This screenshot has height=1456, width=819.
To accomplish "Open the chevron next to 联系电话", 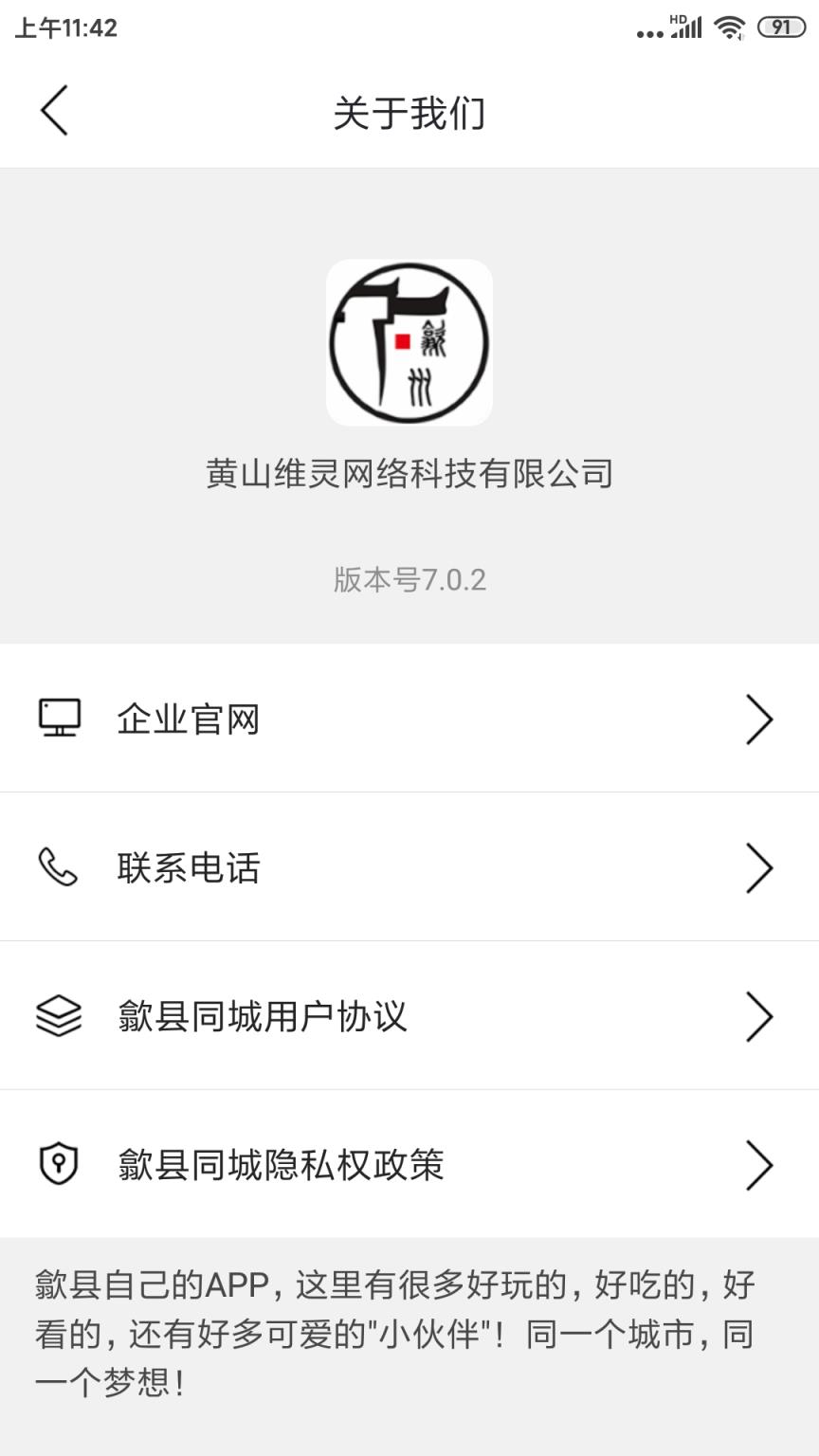I will (x=759, y=866).
